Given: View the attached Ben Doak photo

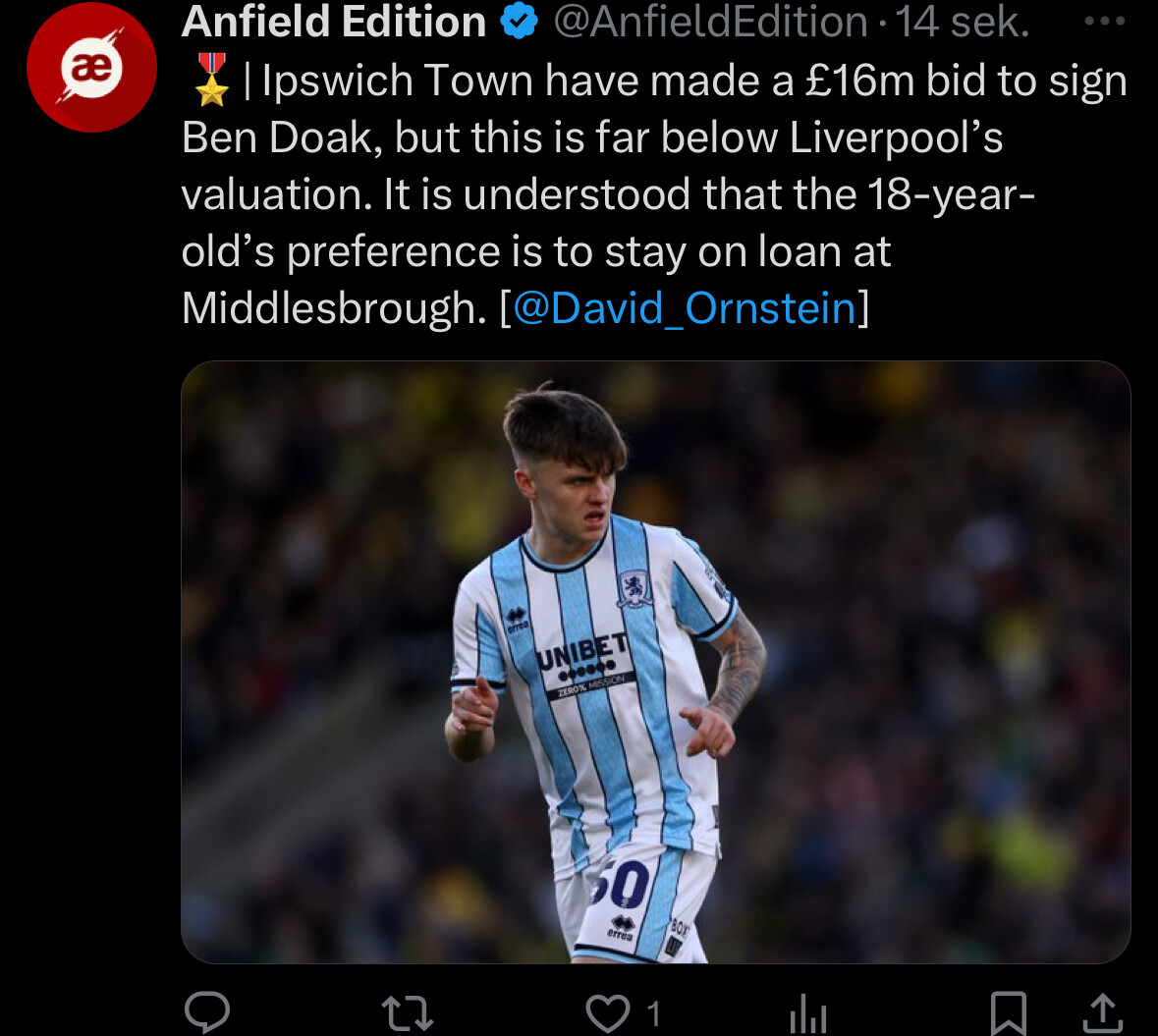Looking at the screenshot, I should pyautogui.click(x=655, y=661).
